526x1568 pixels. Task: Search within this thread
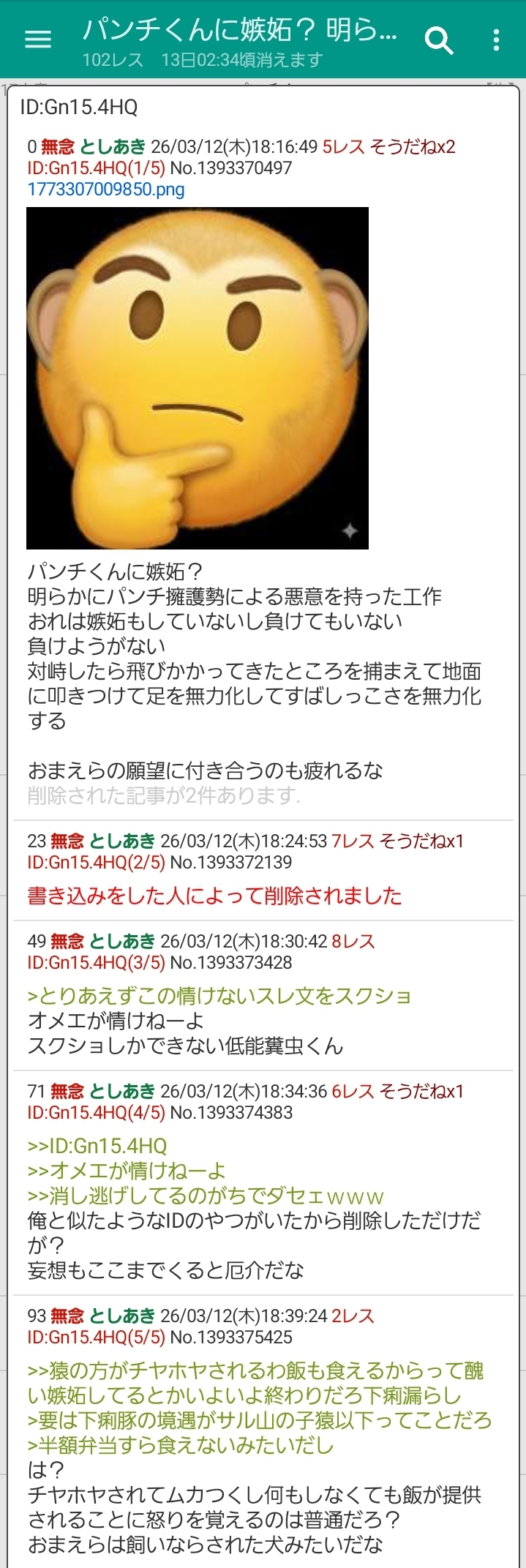click(439, 40)
